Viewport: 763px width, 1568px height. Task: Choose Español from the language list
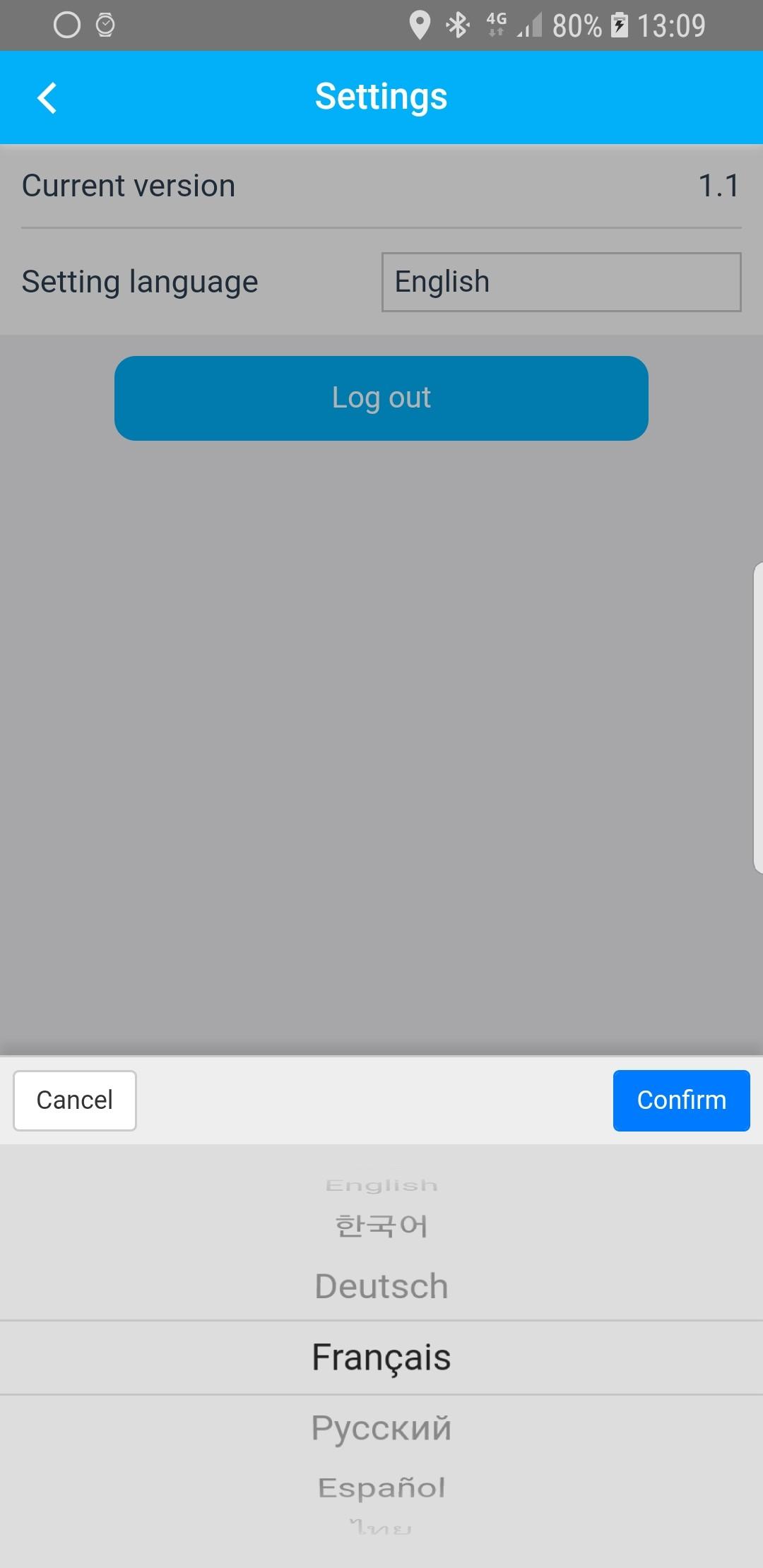[381, 1487]
